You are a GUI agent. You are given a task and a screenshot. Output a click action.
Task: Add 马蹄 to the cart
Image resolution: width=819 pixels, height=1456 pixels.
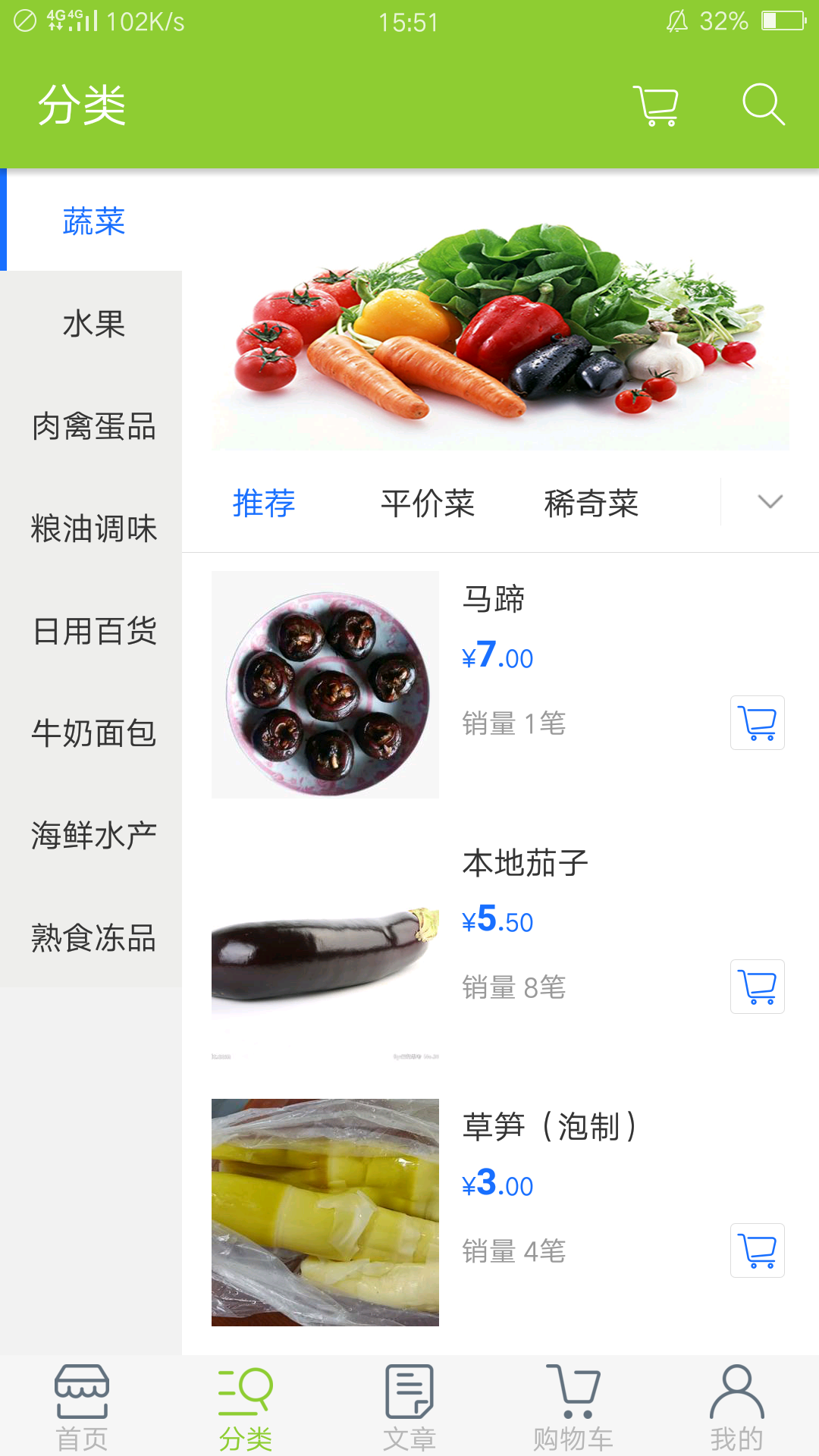pyautogui.click(x=757, y=723)
